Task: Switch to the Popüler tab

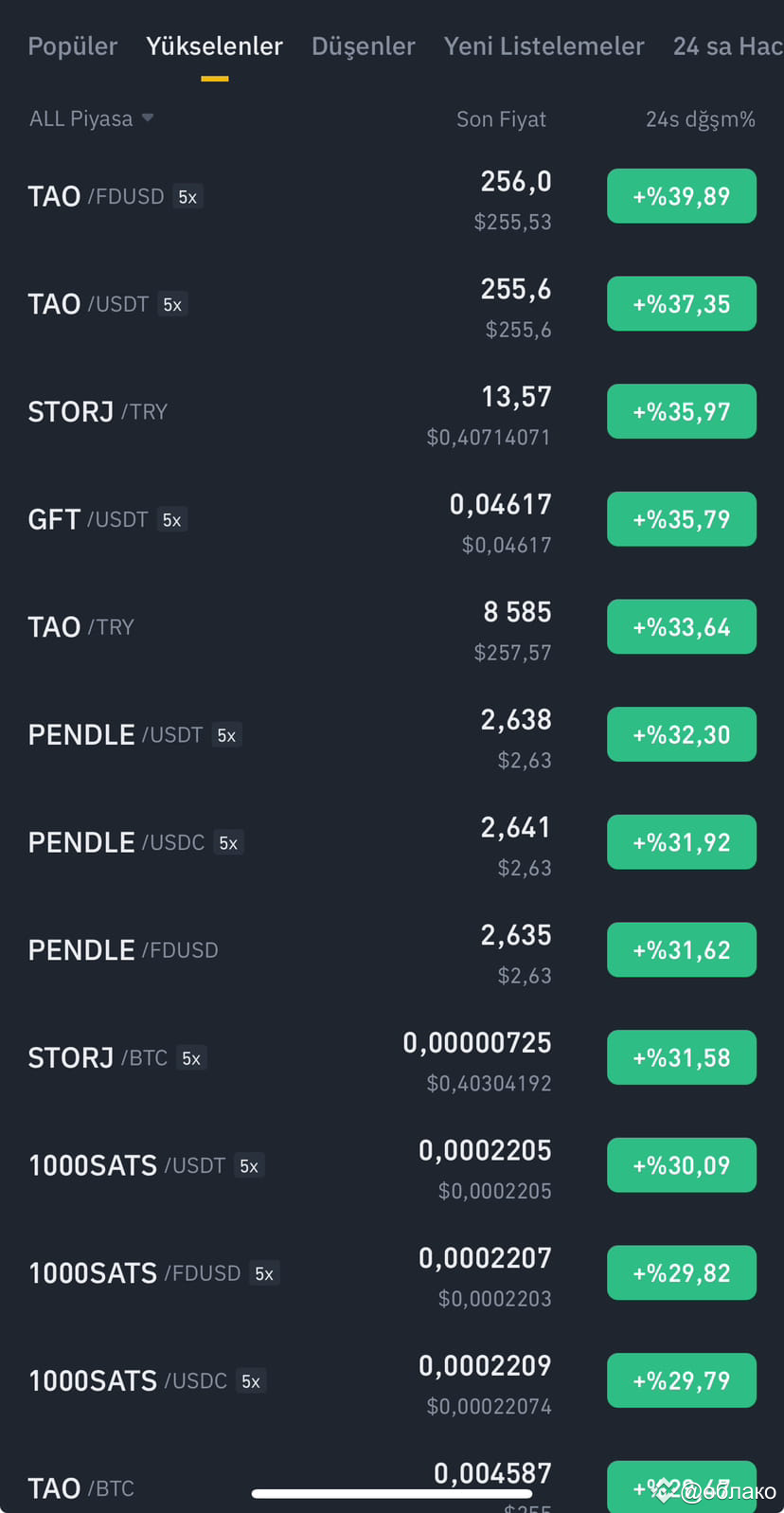Action: [x=73, y=46]
